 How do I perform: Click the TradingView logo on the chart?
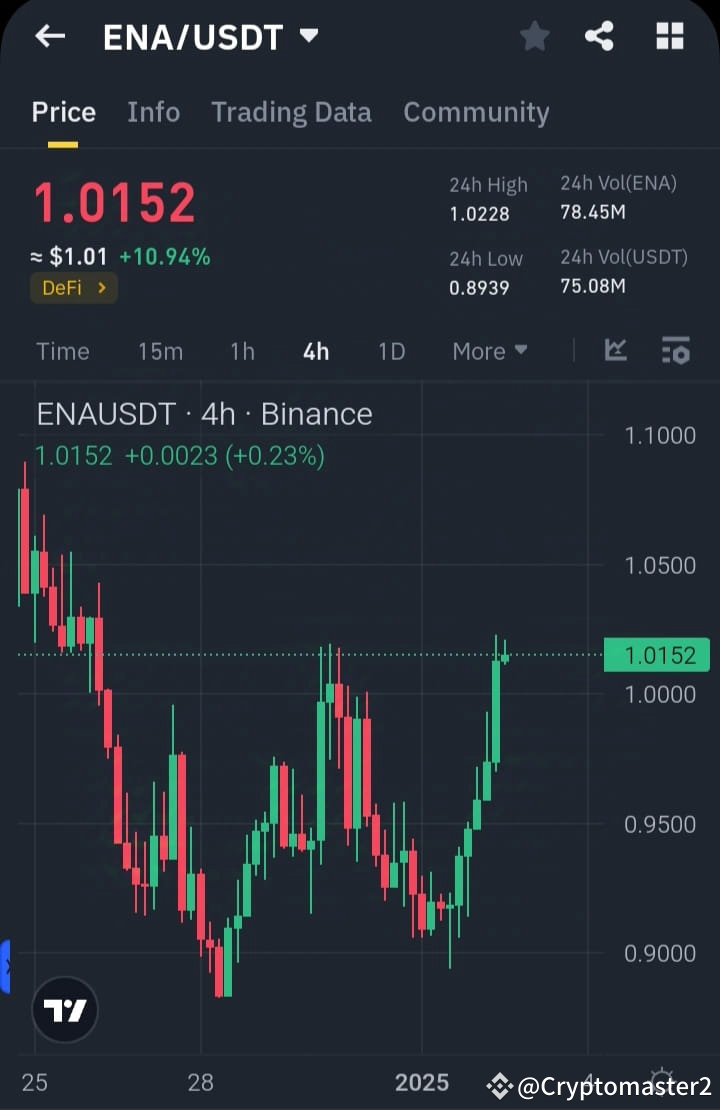click(x=65, y=1010)
